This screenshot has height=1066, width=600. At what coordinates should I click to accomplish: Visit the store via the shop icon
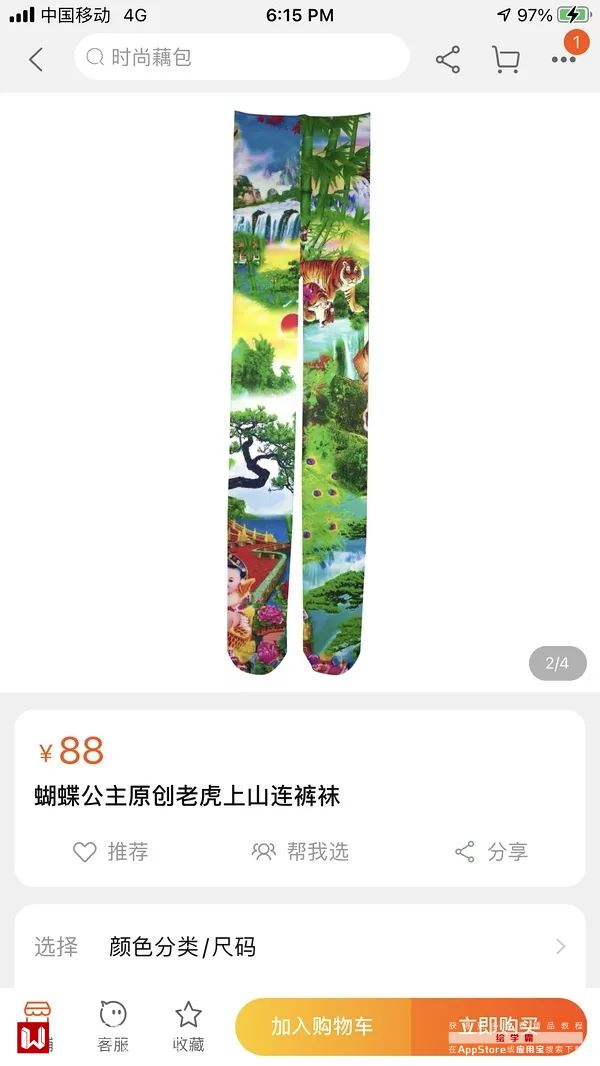coord(37,1027)
